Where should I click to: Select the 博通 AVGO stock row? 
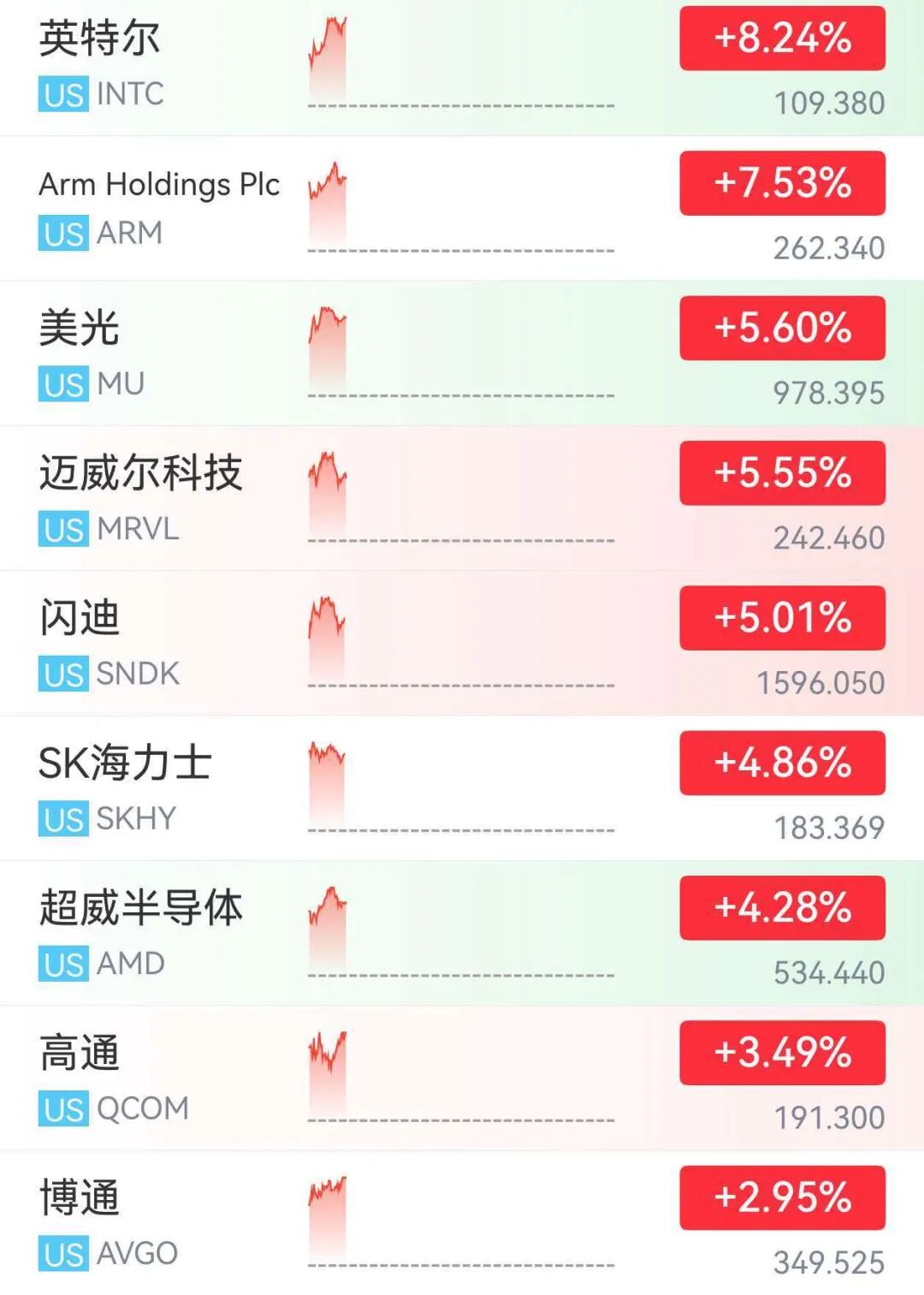[x=462, y=1222]
